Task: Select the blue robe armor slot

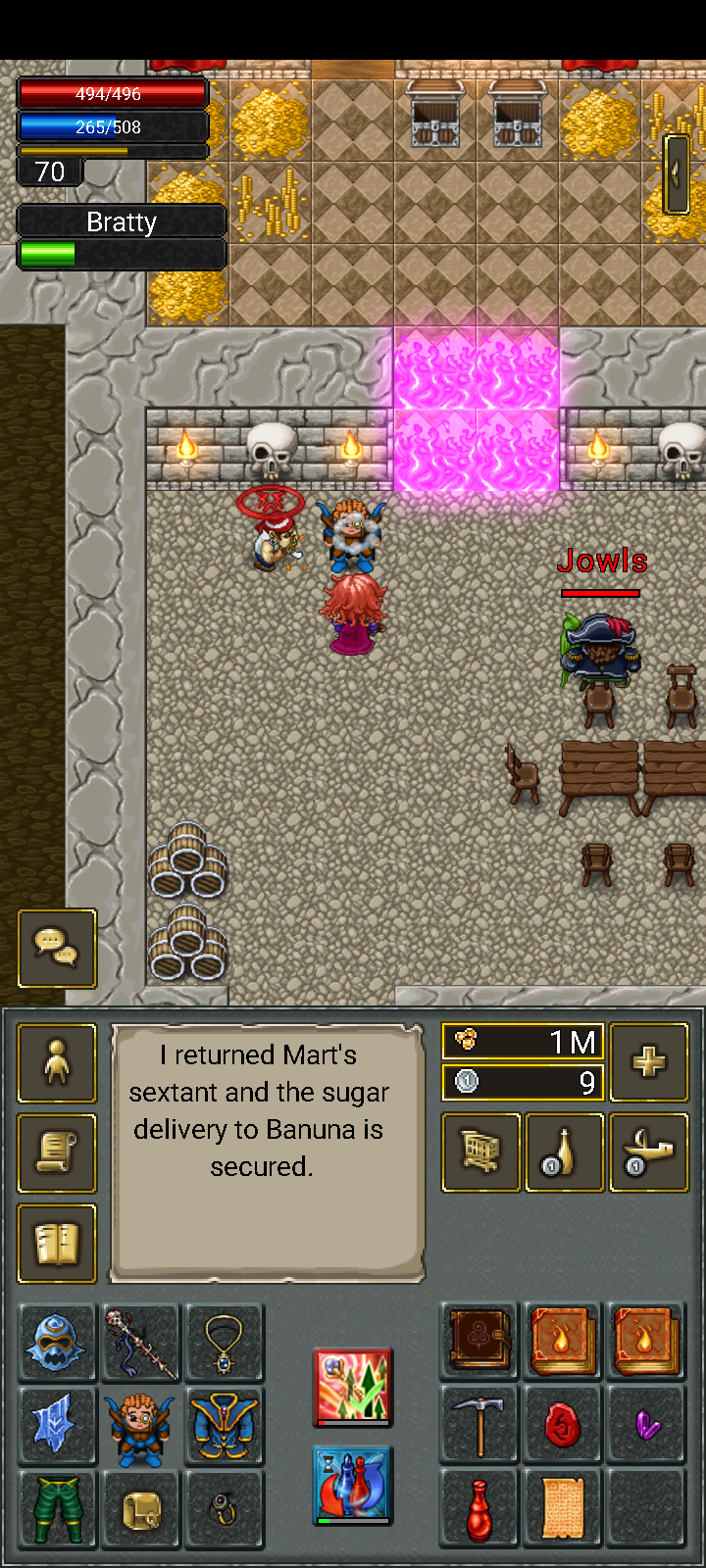Action: point(224,1425)
